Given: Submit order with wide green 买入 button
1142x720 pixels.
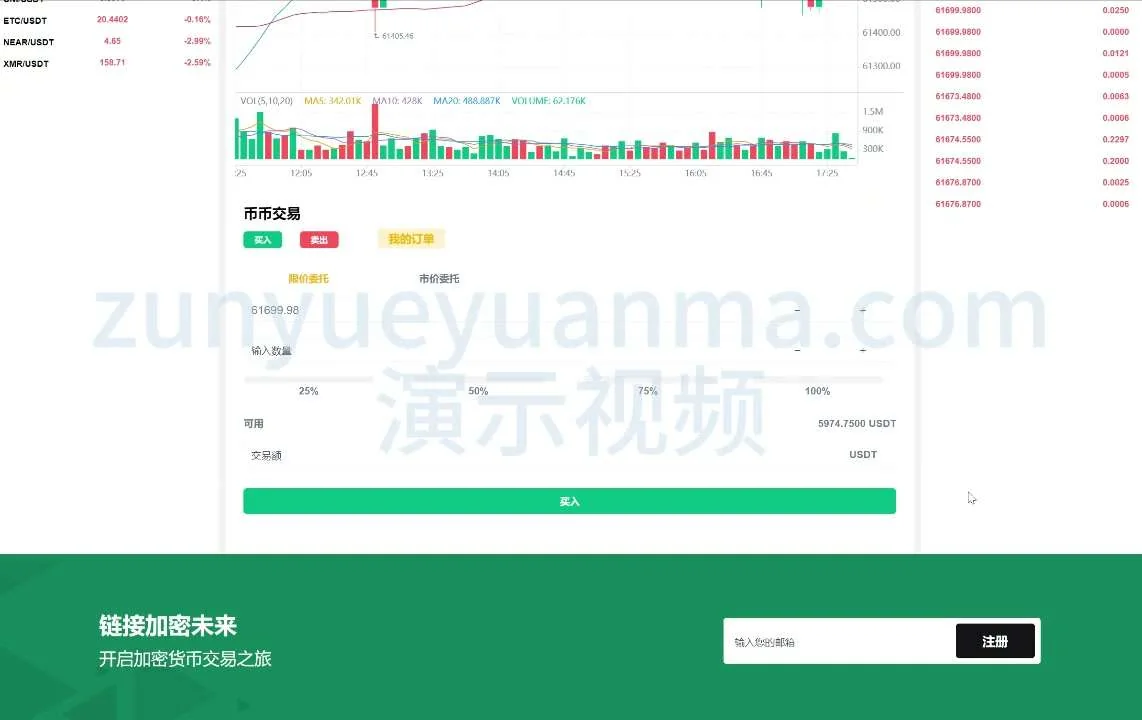Looking at the screenshot, I should coord(569,501).
